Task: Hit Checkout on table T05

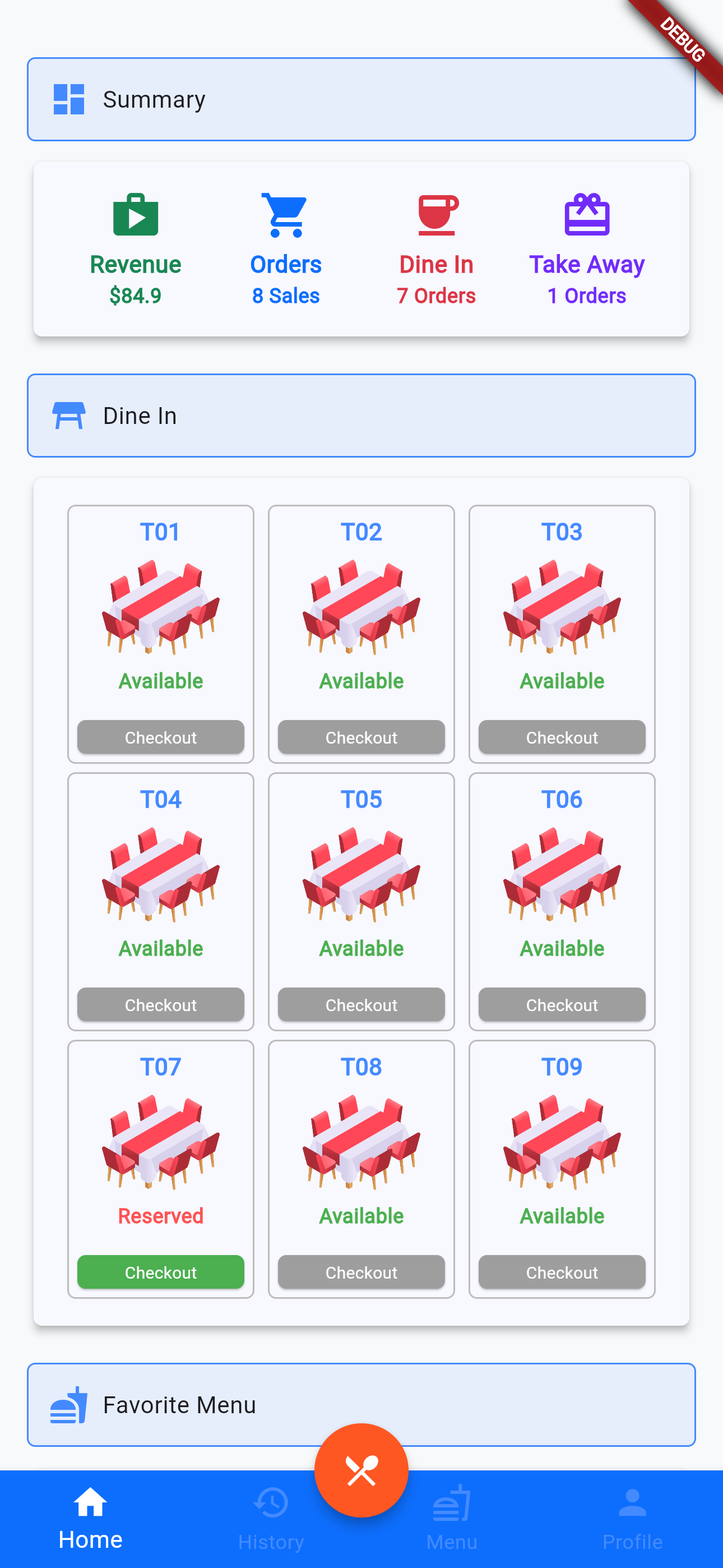Action: [361, 1005]
